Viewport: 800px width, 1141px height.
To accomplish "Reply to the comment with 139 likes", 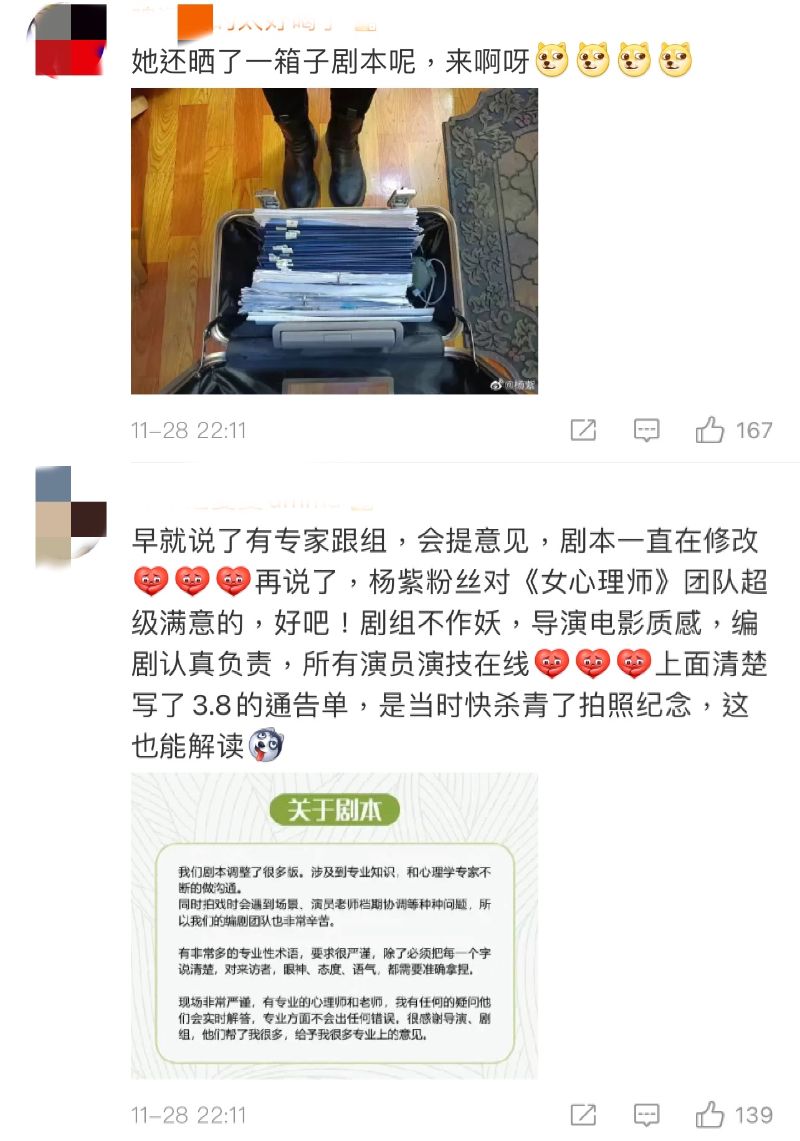I will [x=647, y=1115].
